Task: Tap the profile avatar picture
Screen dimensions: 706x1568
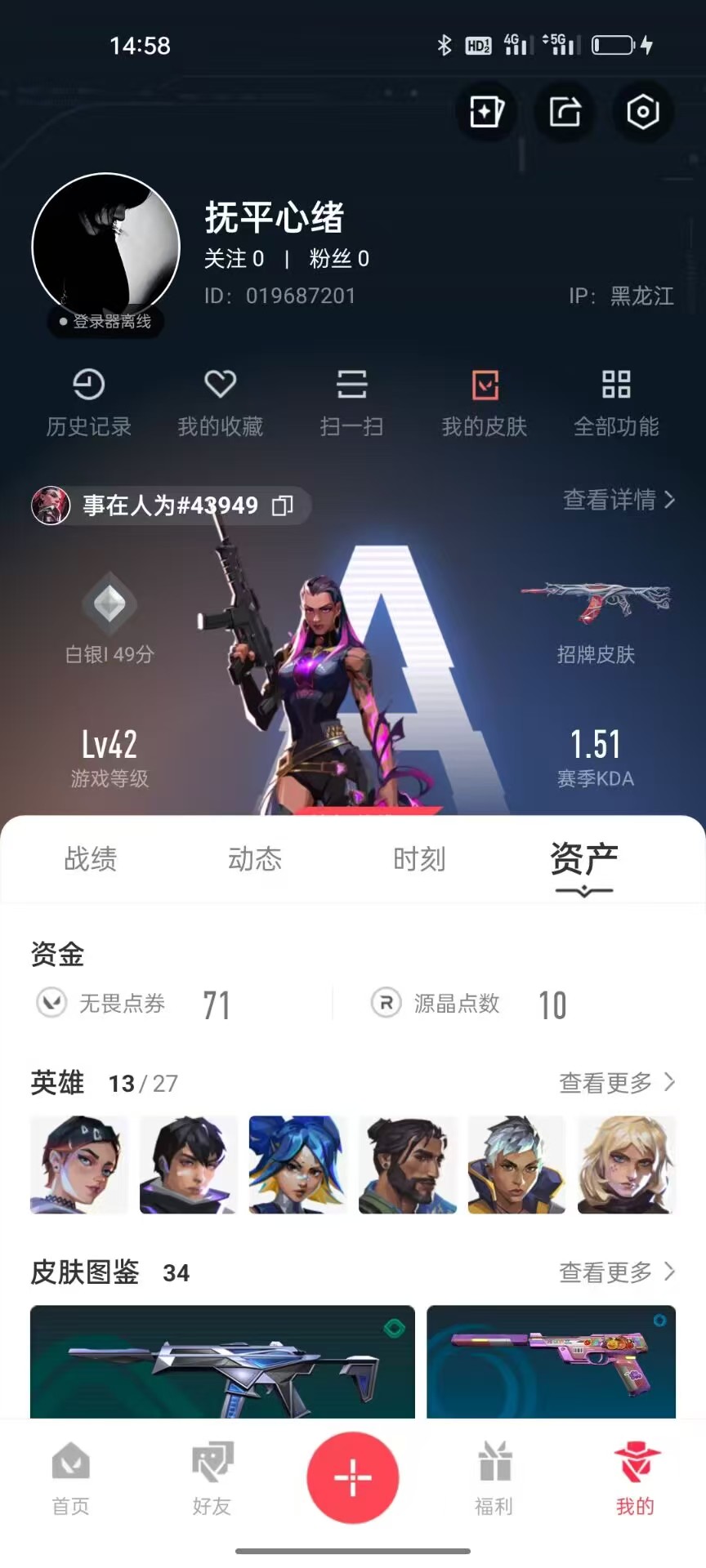Action: tap(105, 246)
